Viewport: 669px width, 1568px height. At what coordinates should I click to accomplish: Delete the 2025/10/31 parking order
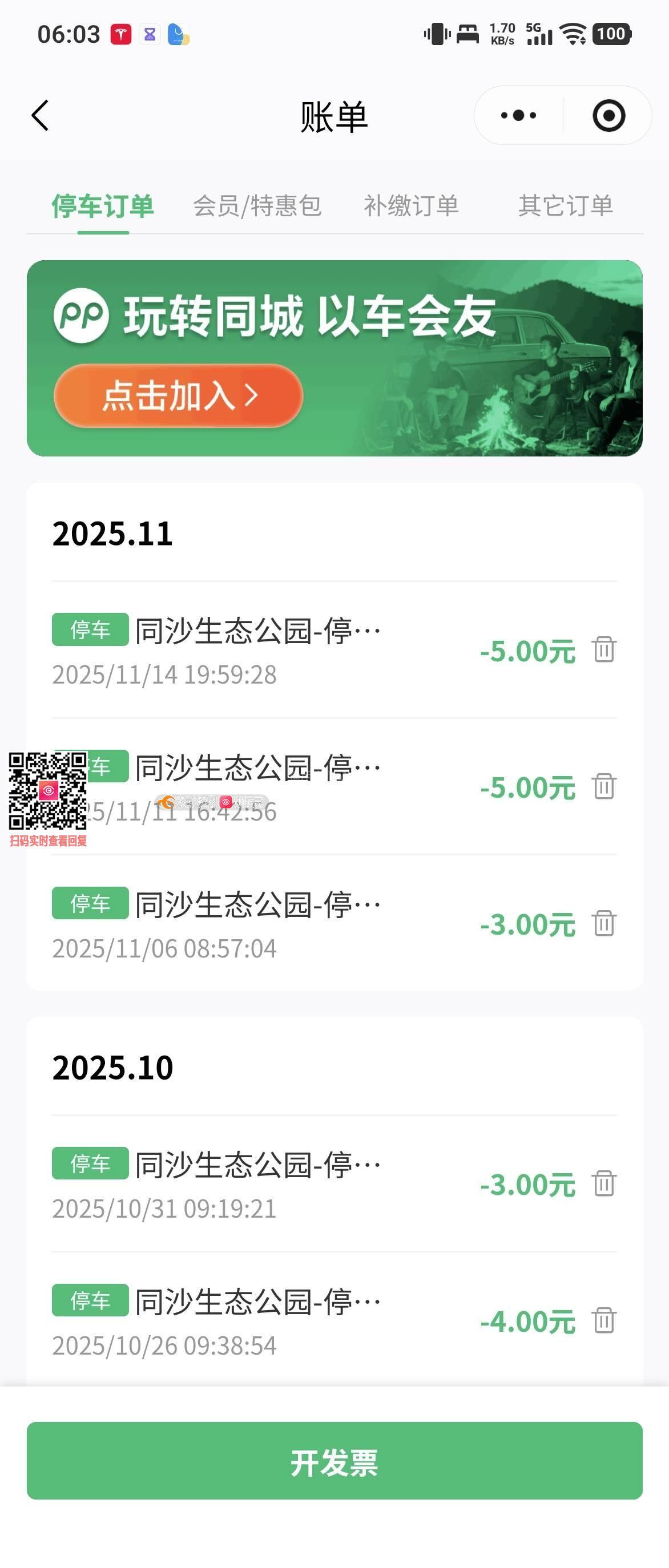604,1184
